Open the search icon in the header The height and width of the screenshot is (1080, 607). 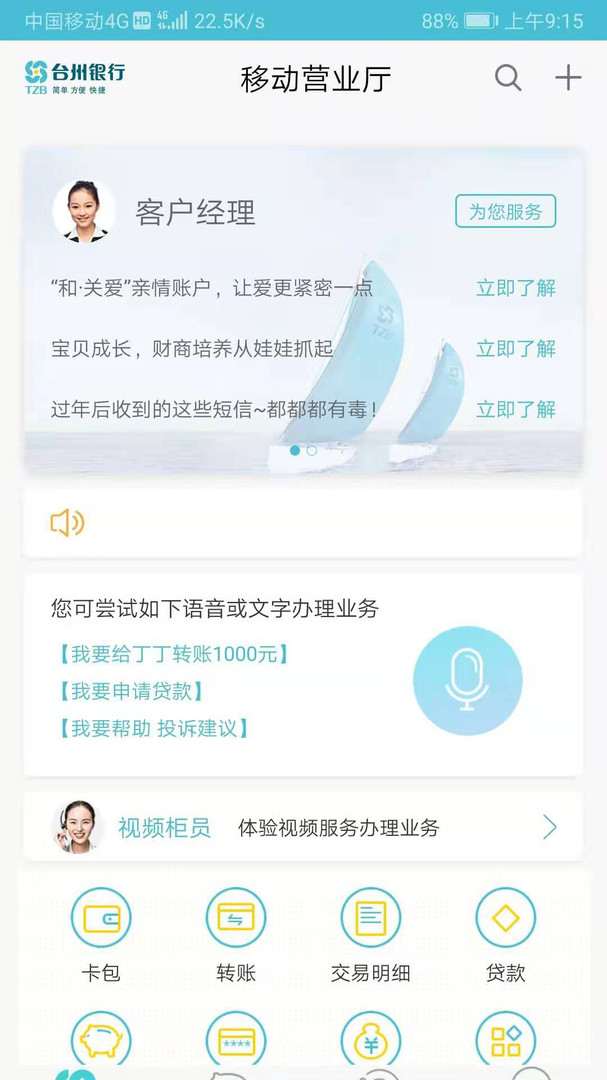[x=508, y=78]
